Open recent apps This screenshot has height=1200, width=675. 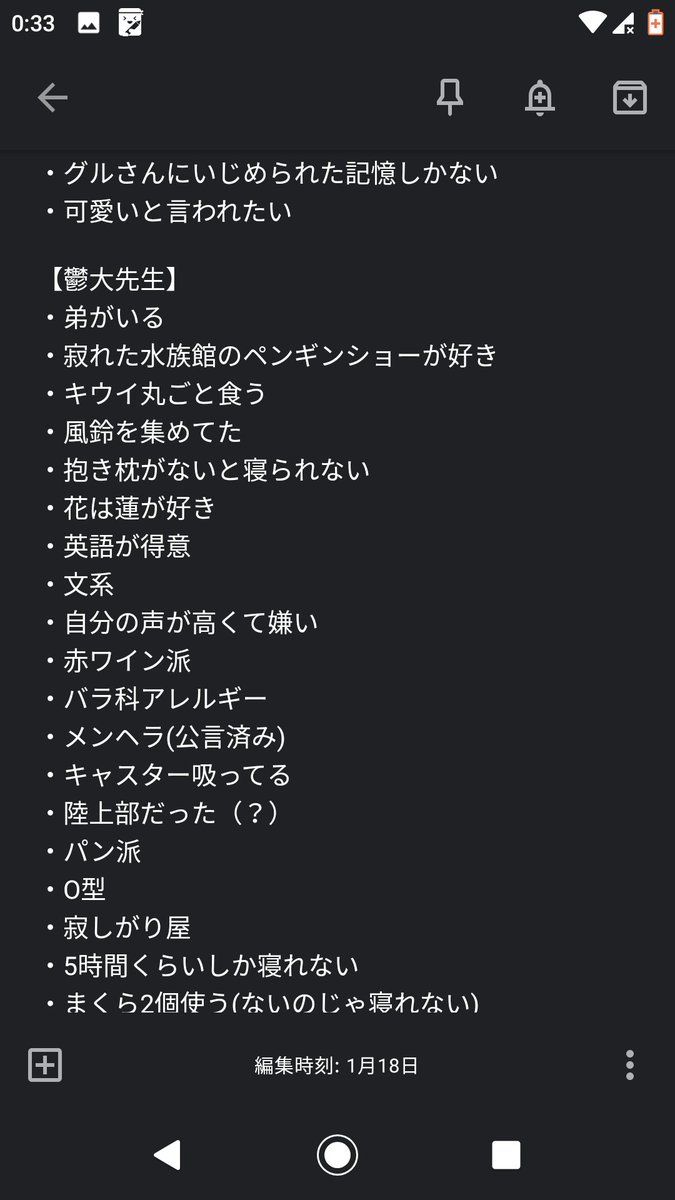506,1155
